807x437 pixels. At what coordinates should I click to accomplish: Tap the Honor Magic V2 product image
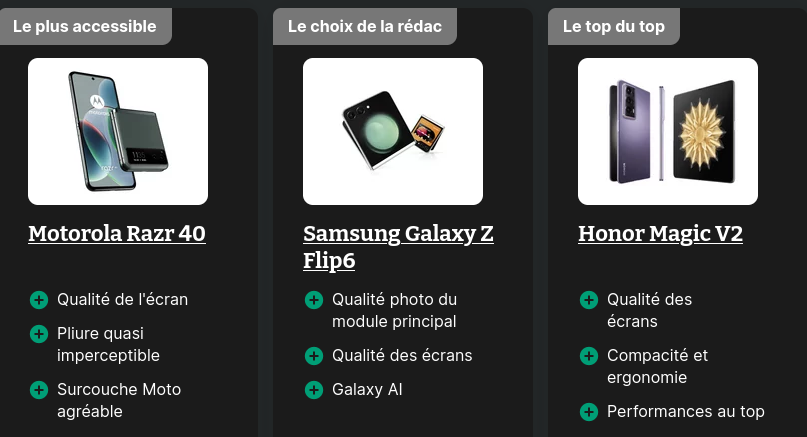coord(668,131)
